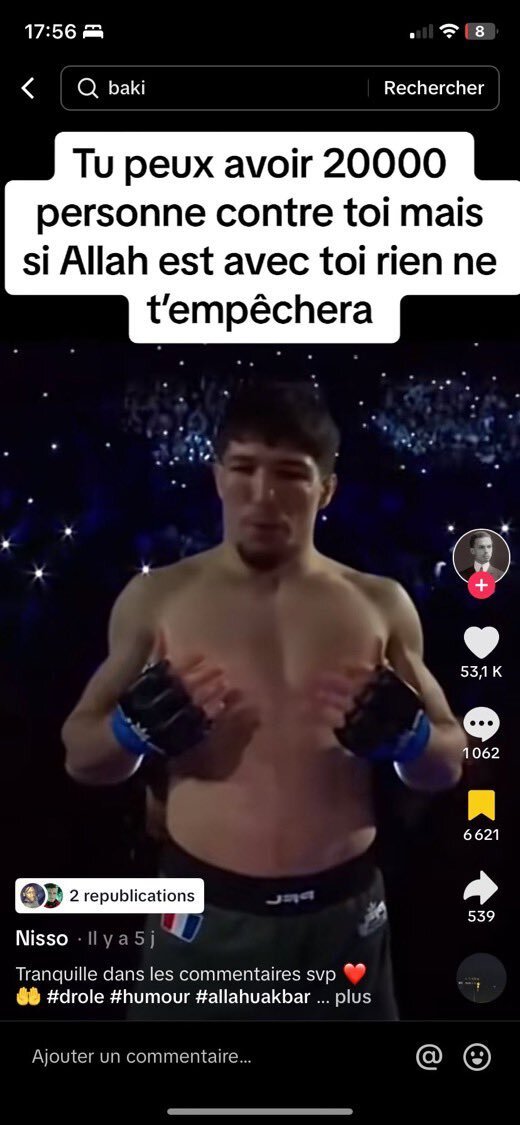
Task: Bookmark this video to favorites
Action: pyautogui.click(x=481, y=805)
